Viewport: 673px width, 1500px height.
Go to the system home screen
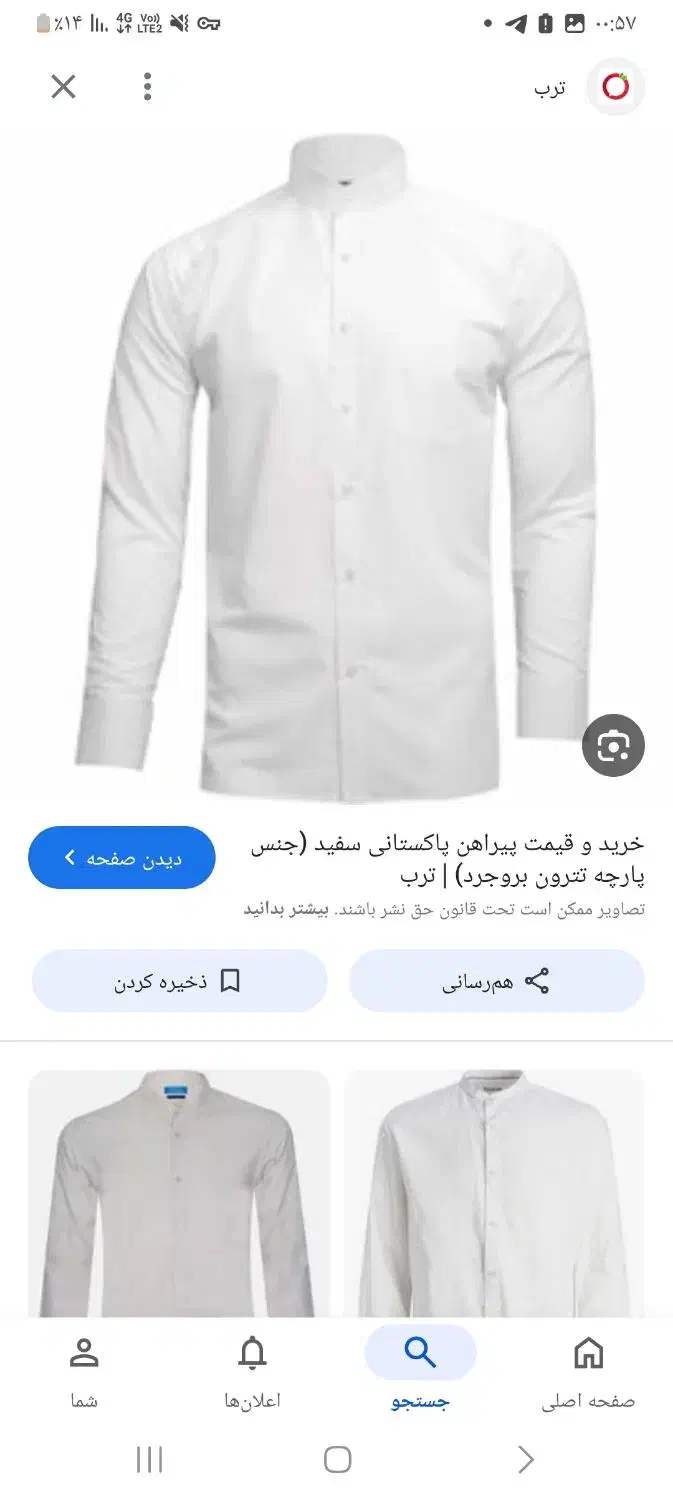337,1460
